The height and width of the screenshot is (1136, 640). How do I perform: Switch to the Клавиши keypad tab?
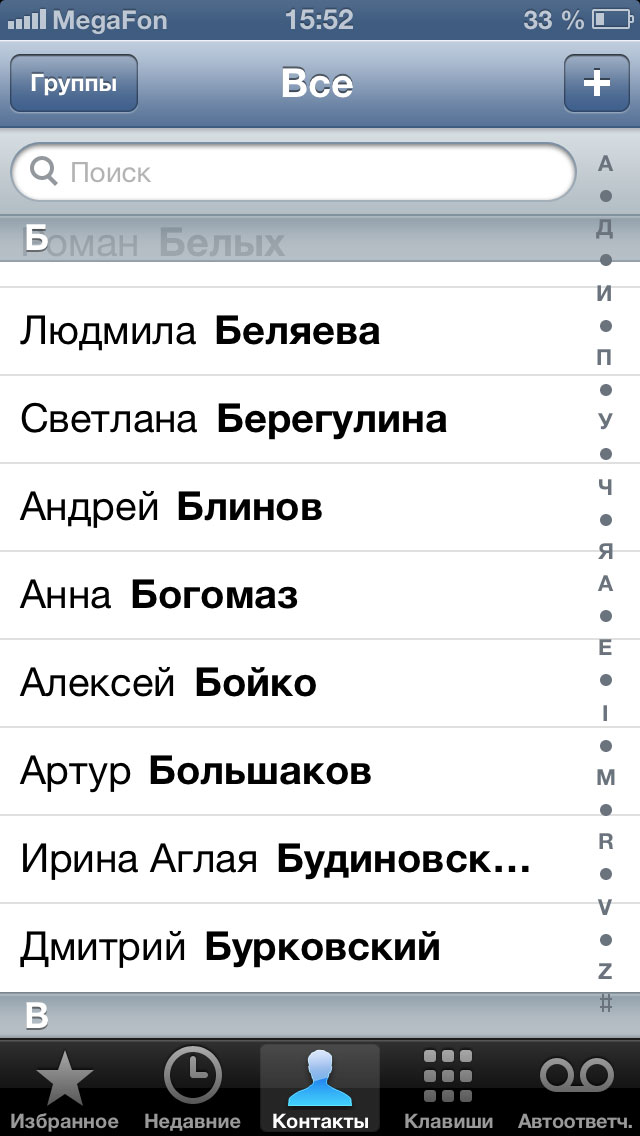coord(448,1090)
